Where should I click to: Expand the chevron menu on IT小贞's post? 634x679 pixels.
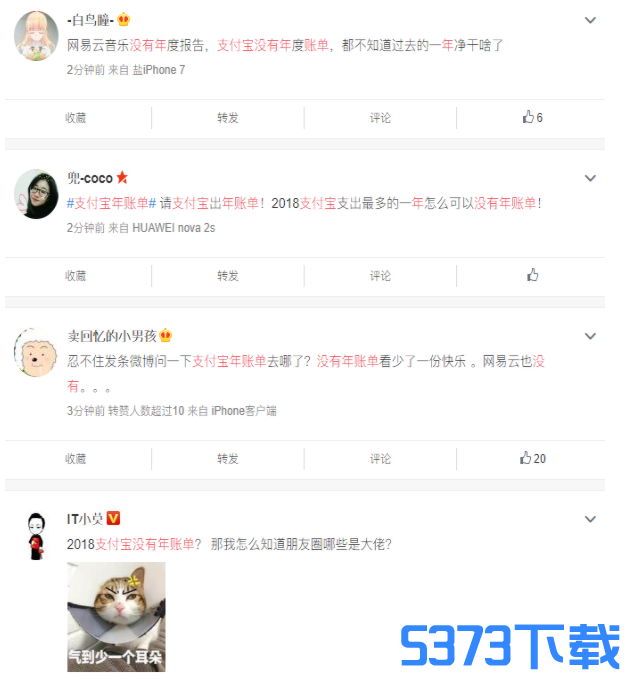click(590, 519)
